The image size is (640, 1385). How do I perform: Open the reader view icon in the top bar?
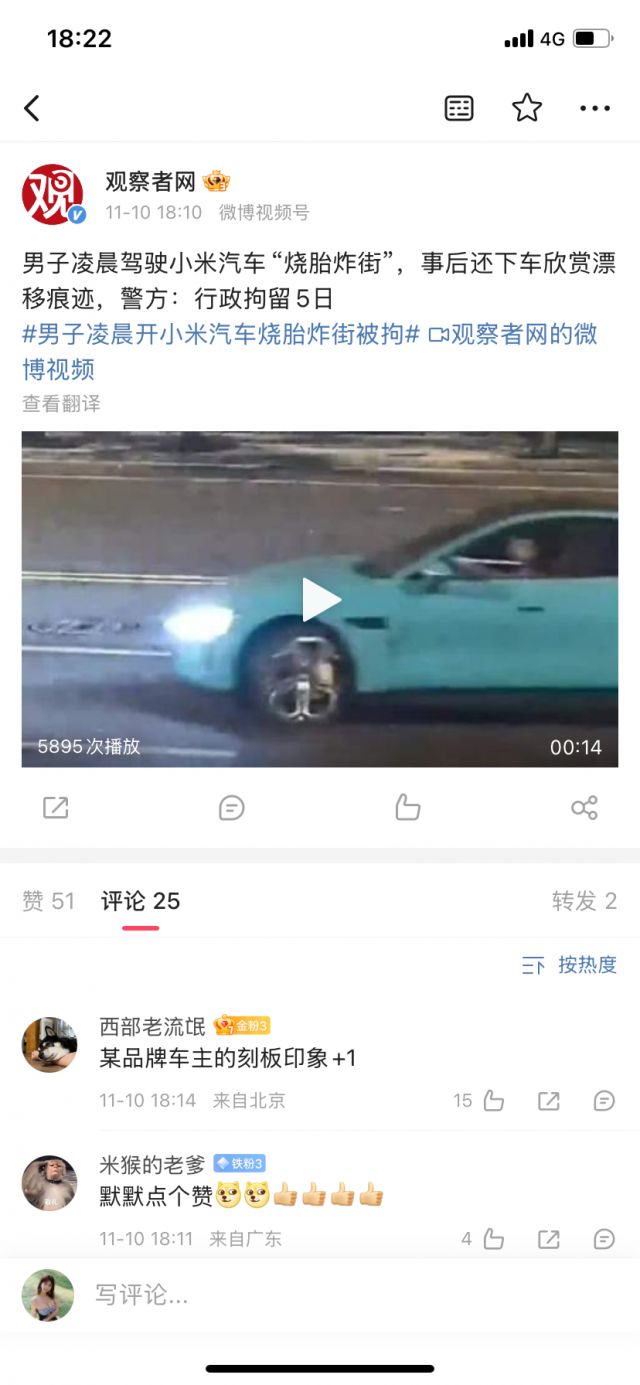[x=459, y=108]
